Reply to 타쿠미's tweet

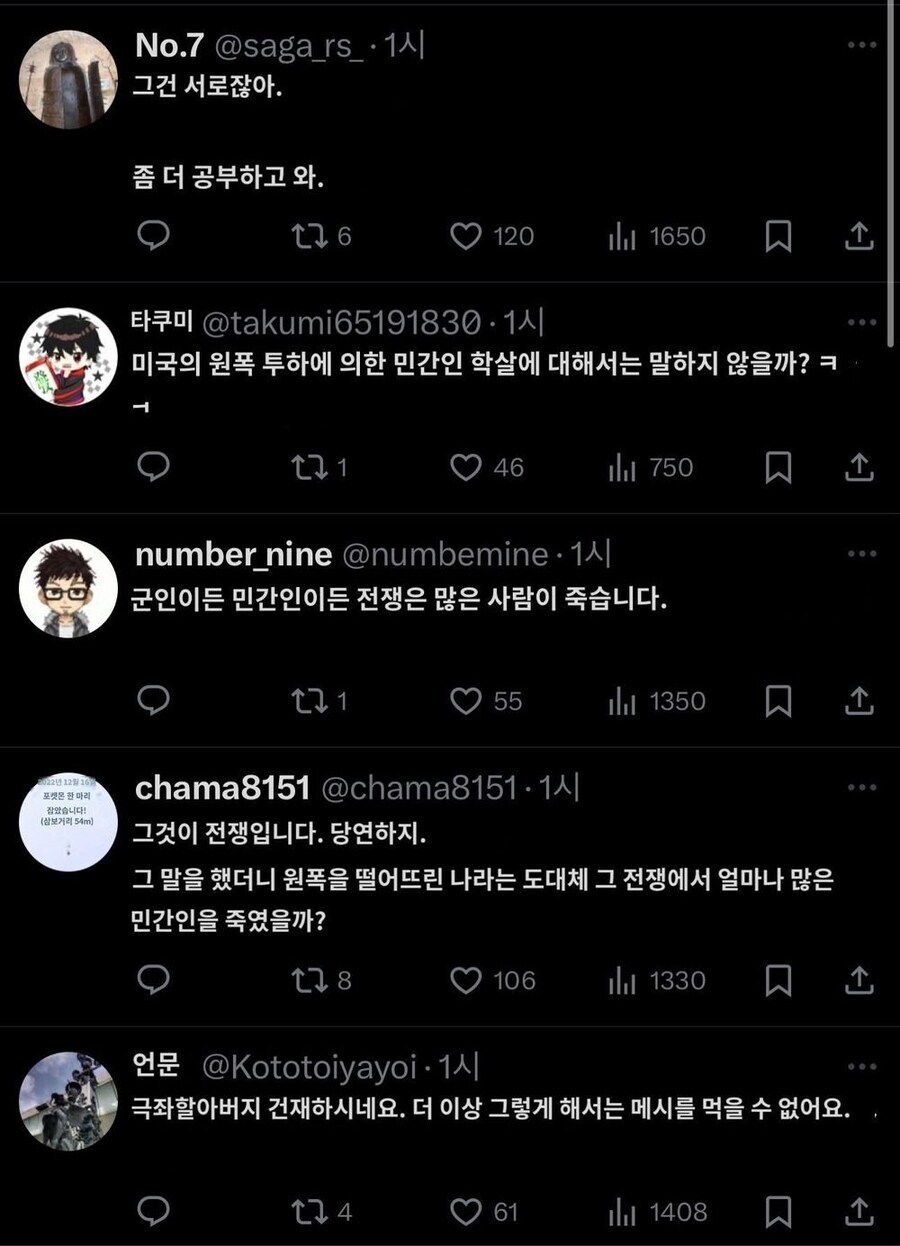(x=154, y=467)
